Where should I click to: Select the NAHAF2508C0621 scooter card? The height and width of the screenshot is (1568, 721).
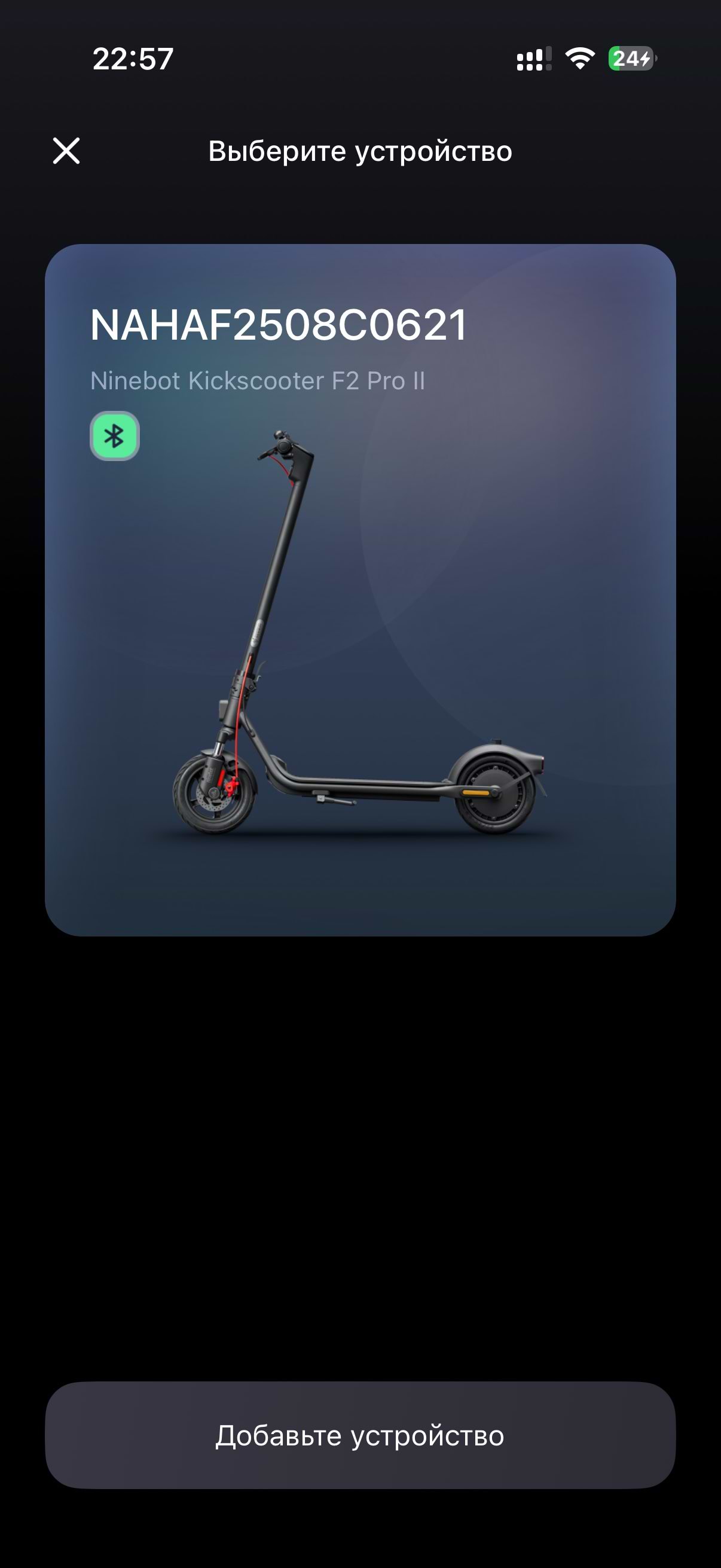click(x=360, y=589)
